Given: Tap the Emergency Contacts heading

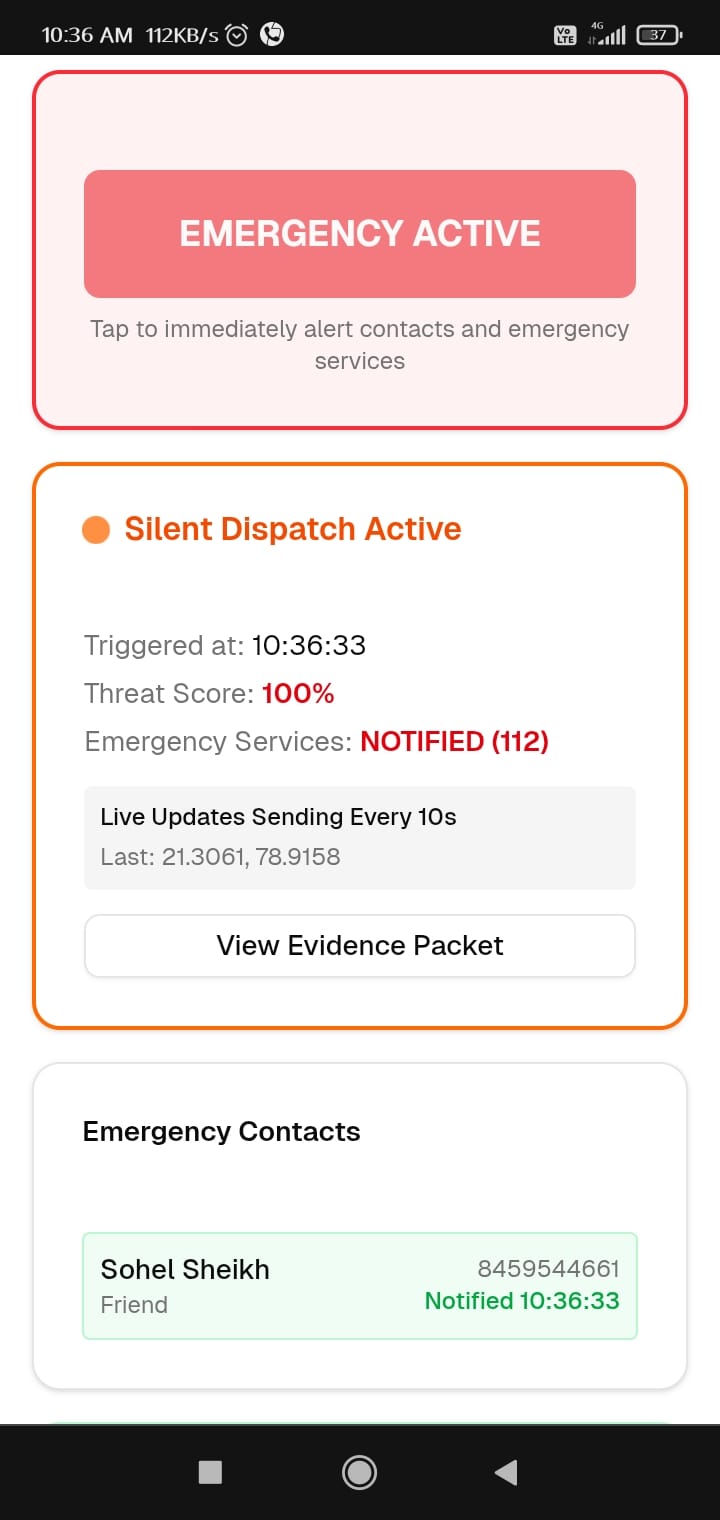Looking at the screenshot, I should coord(221,1131).
